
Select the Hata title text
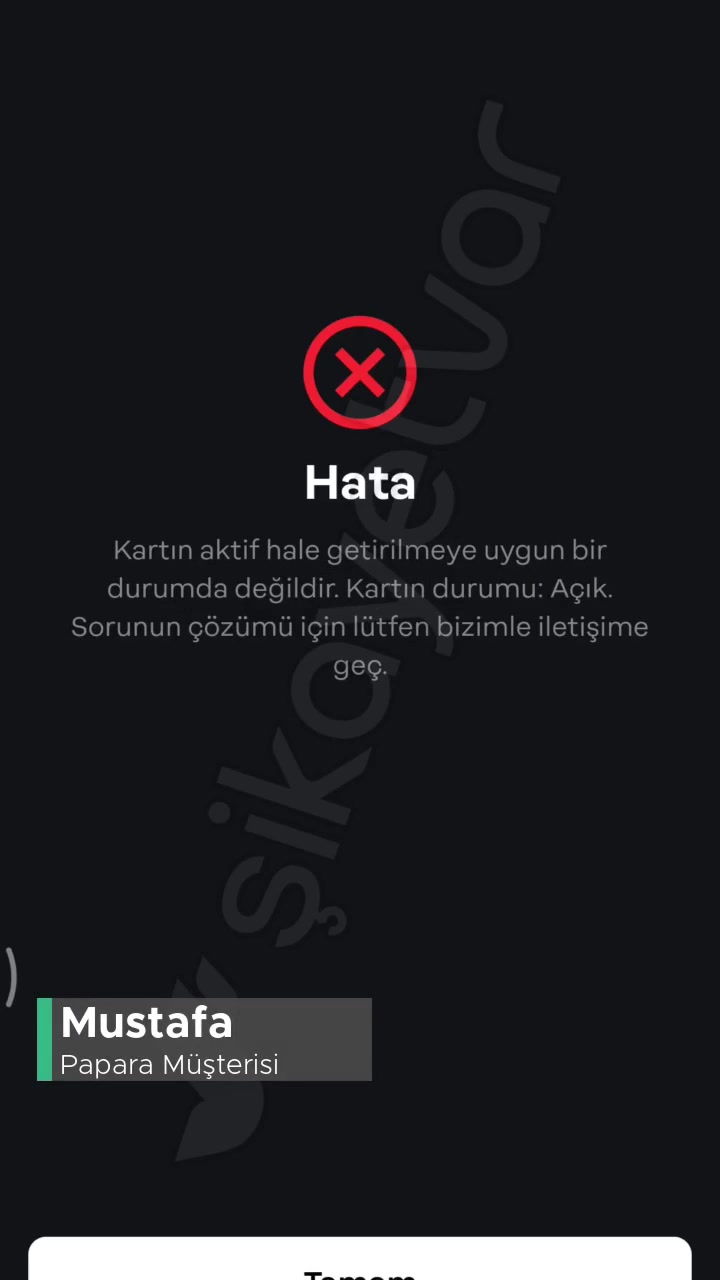360,482
